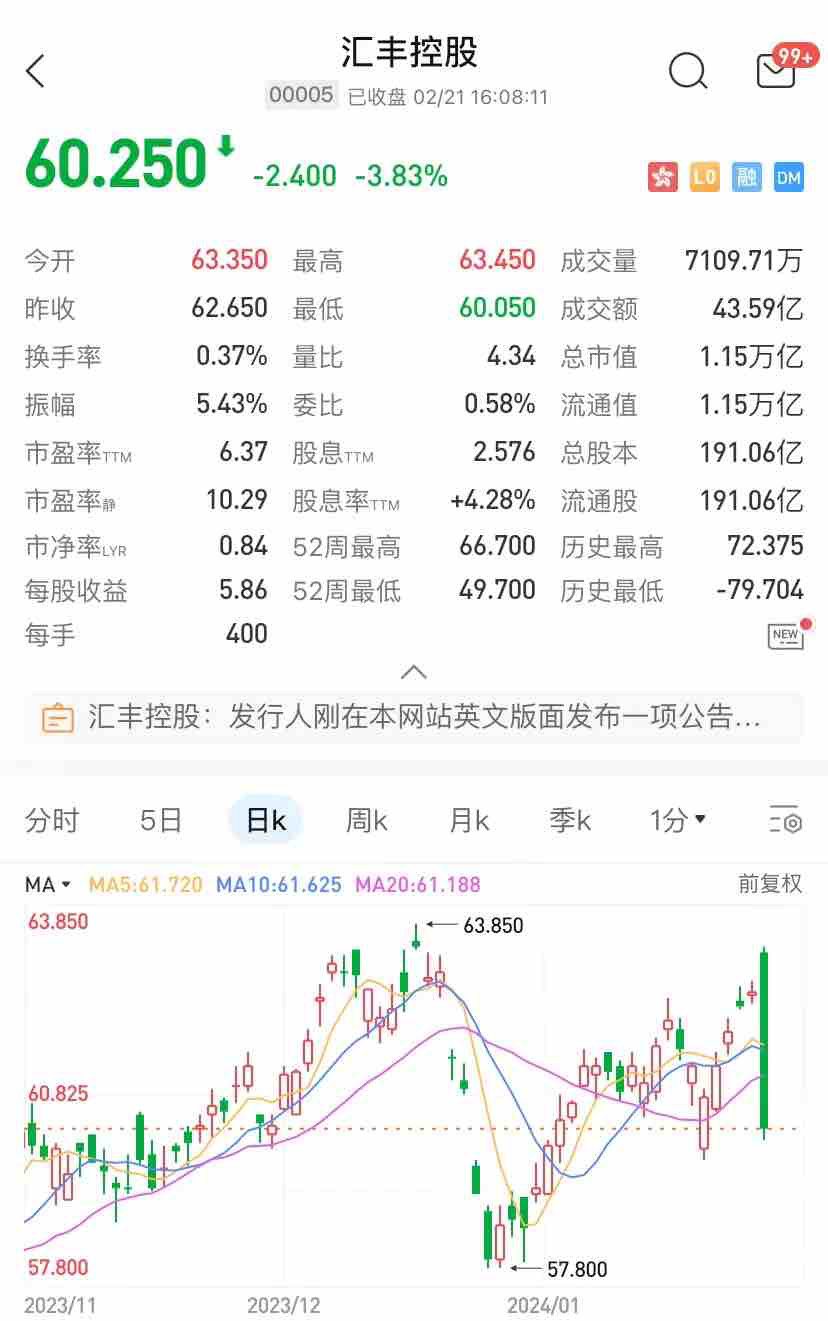Viewport: 828px width, 1321px height.
Task: Switch to the 5日 chart tab
Action: click(161, 821)
